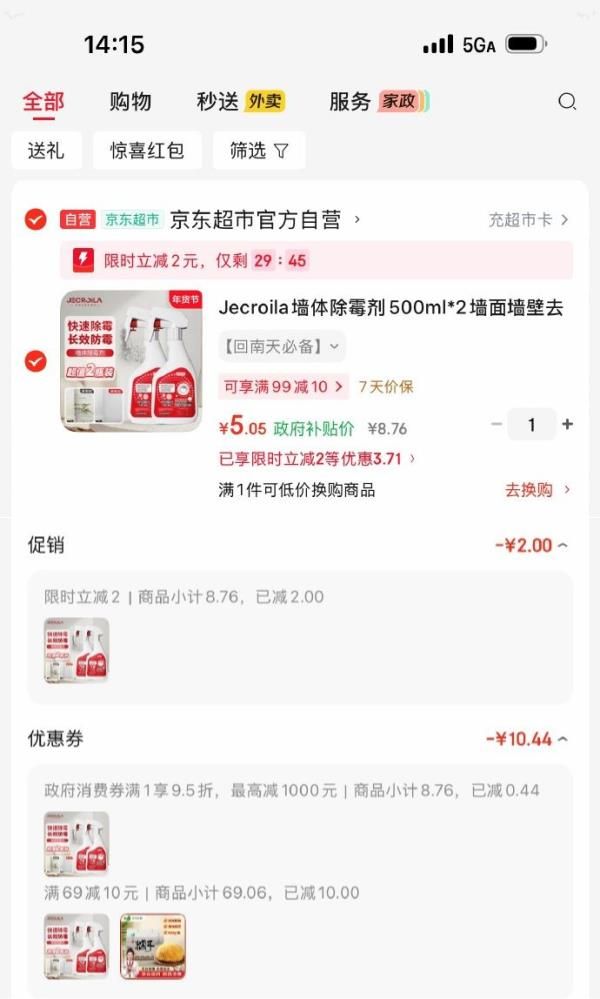Open the 筛选 filter

click(x=258, y=150)
